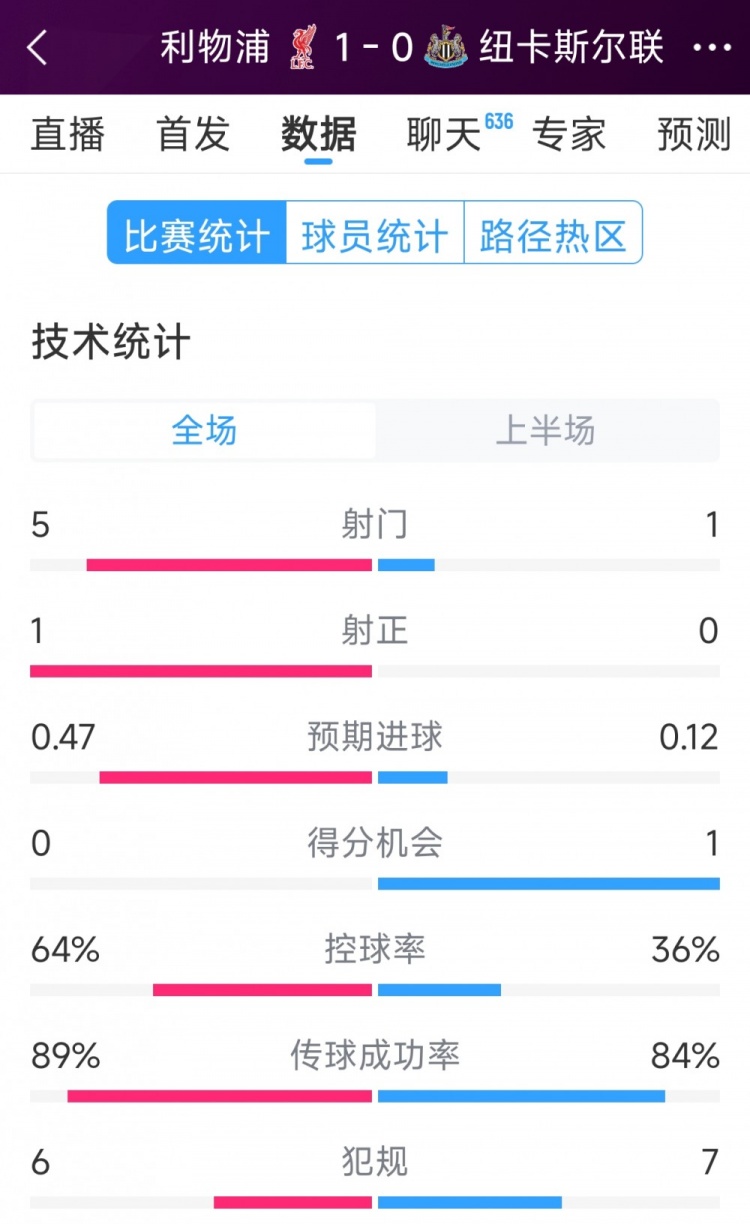Click the back arrow icon
This screenshot has height=1224, width=750.
(37, 46)
